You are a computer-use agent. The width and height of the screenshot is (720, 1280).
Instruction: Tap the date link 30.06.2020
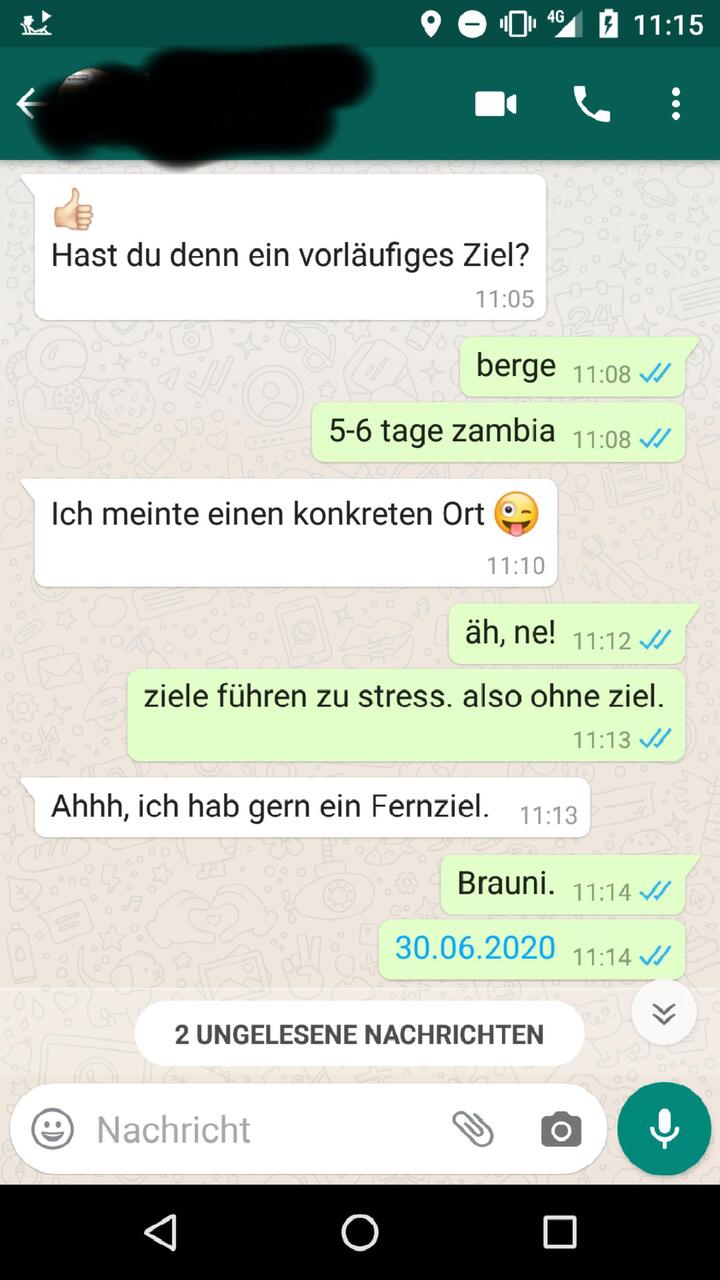[475, 946]
